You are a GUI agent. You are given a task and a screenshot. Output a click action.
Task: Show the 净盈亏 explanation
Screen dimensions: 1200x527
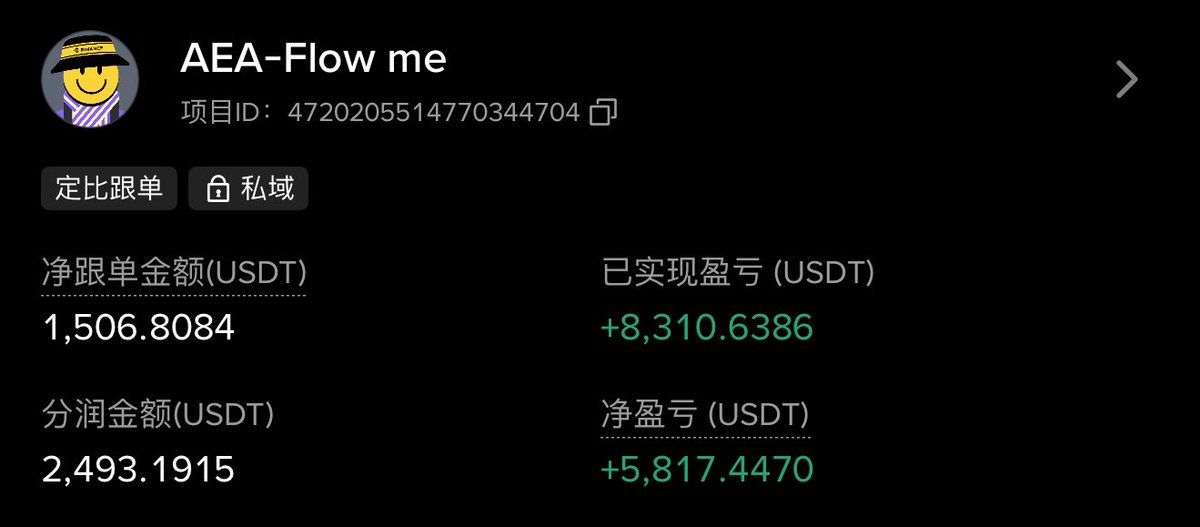pyautogui.click(x=704, y=415)
